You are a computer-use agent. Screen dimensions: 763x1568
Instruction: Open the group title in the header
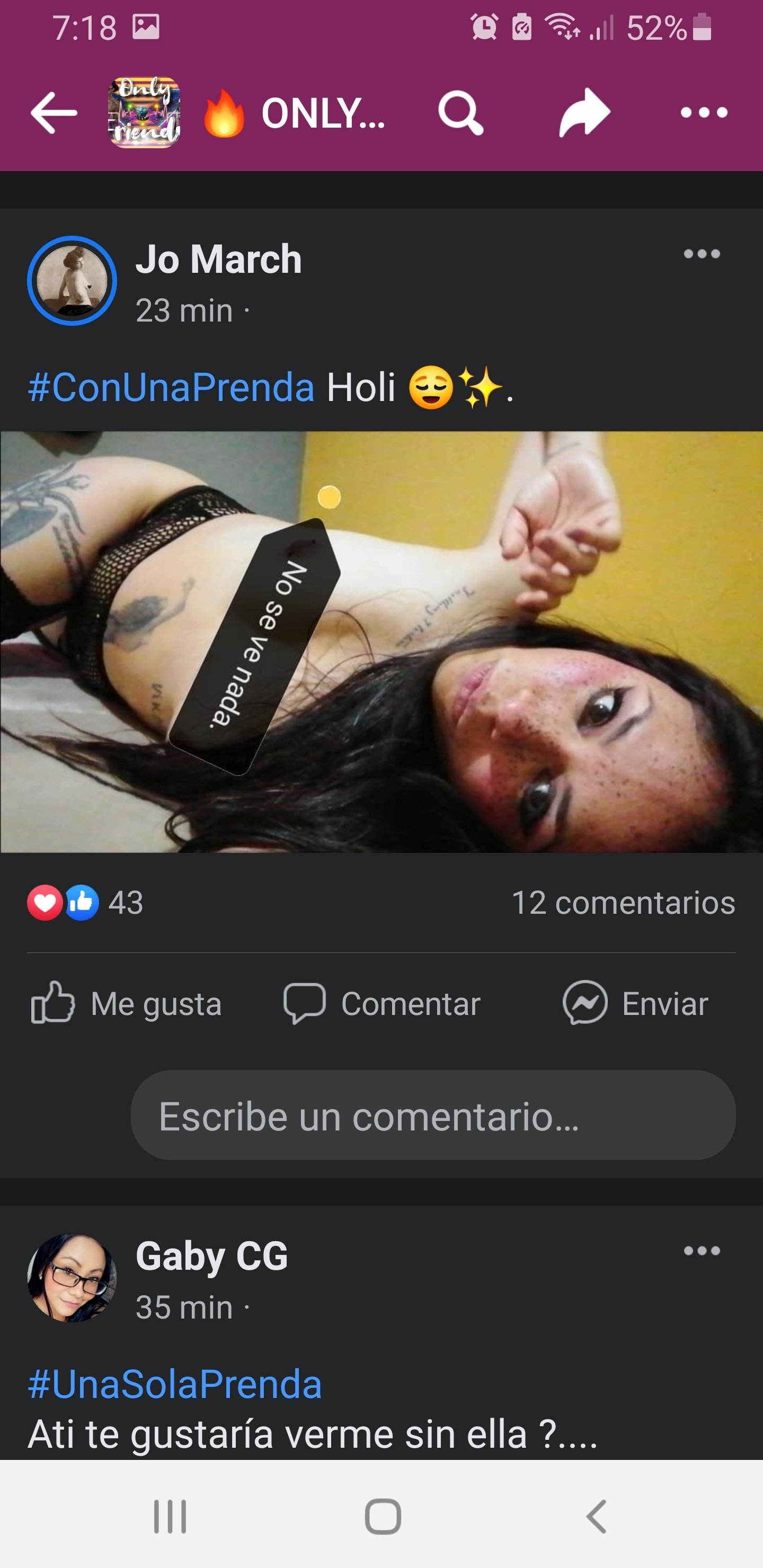(322, 114)
